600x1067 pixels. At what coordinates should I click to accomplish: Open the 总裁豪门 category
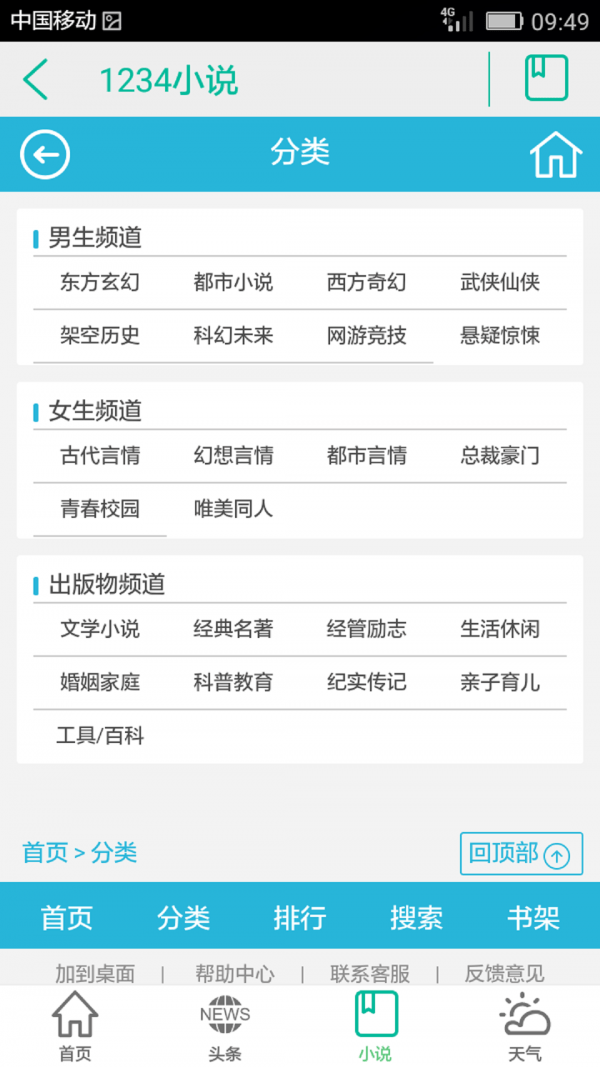(x=500, y=455)
